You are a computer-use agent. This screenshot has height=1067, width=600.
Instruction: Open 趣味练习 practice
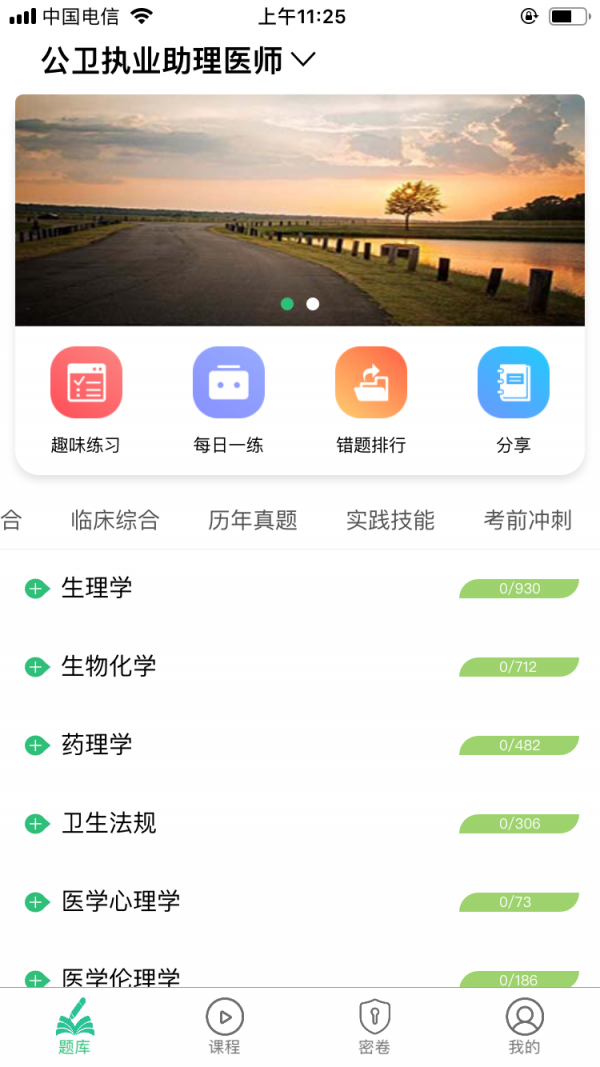coord(86,383)
